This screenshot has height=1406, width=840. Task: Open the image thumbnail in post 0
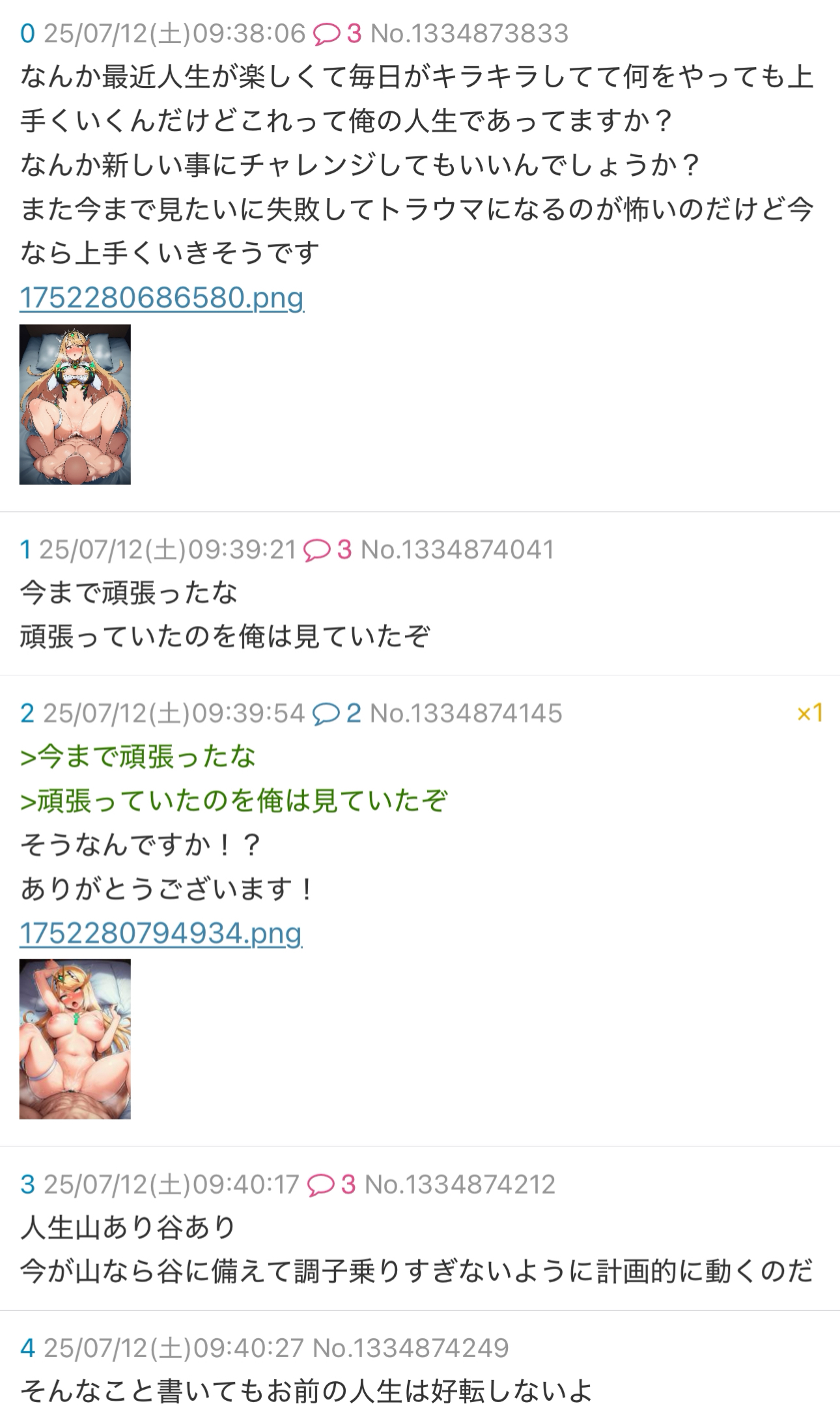75,404
